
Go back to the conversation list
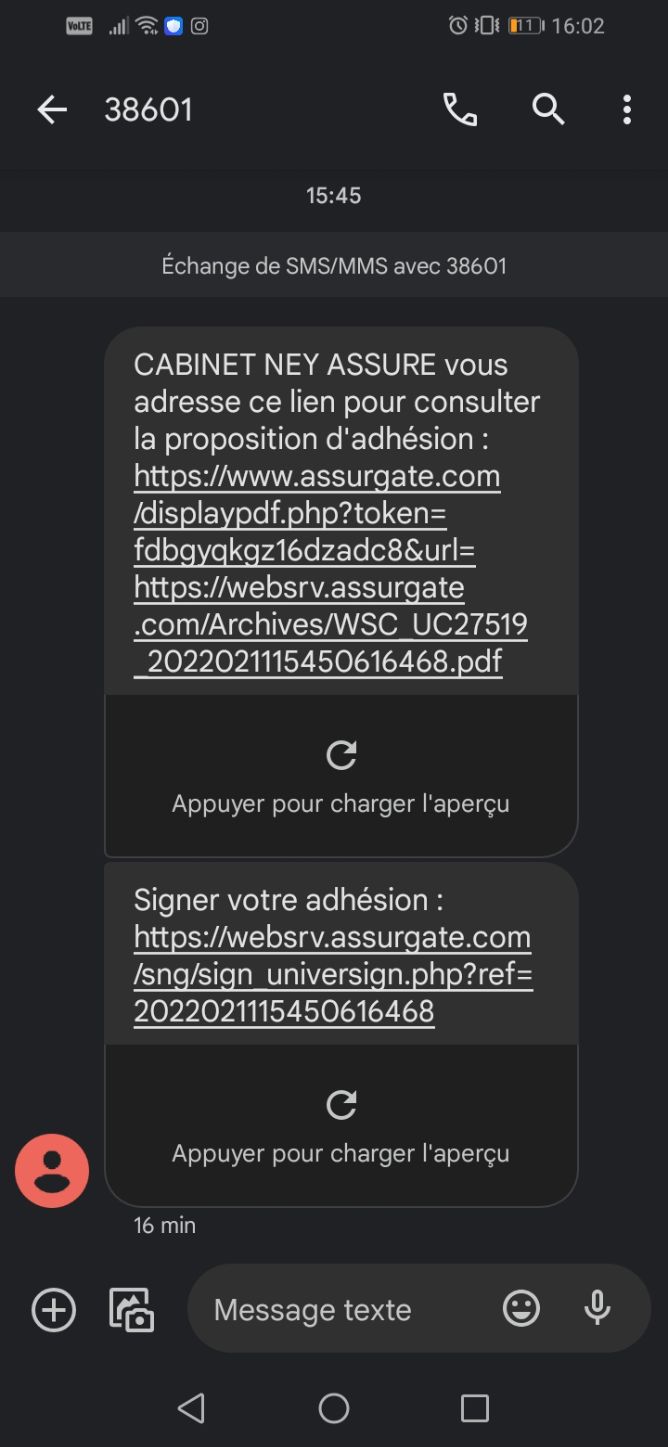(52, 110)
